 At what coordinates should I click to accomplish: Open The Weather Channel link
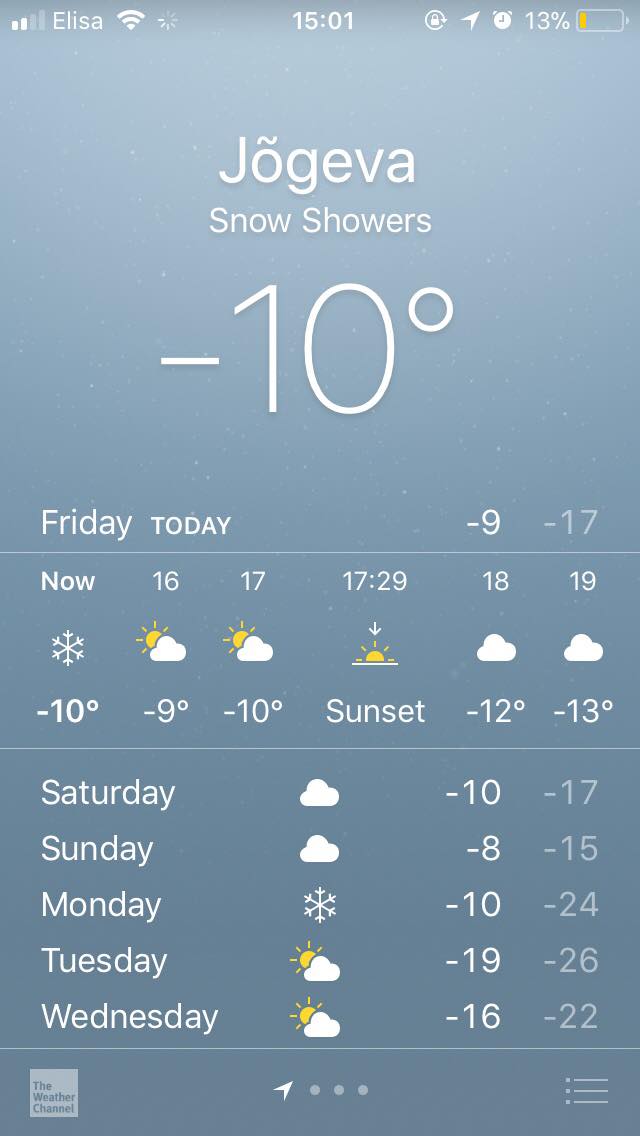tap(54, 1093)
